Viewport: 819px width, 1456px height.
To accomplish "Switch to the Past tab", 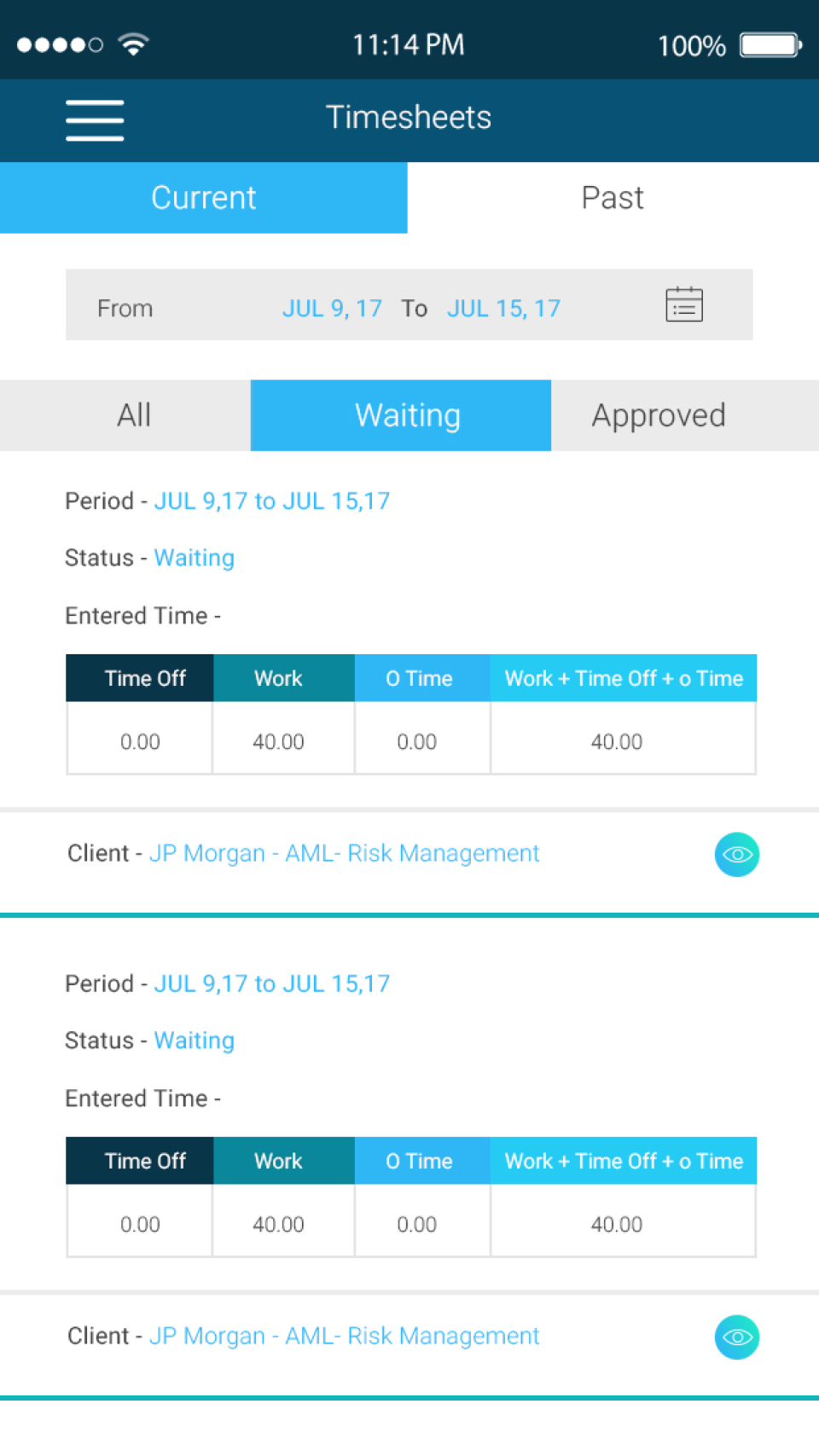I will click(613, 197).
